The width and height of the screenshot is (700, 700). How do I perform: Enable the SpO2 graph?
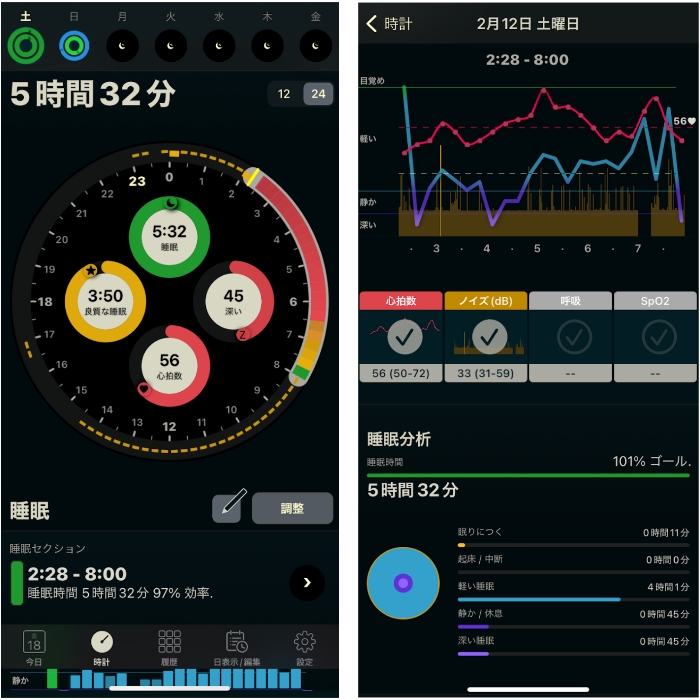pyautogui.click(x=655, y=338)
